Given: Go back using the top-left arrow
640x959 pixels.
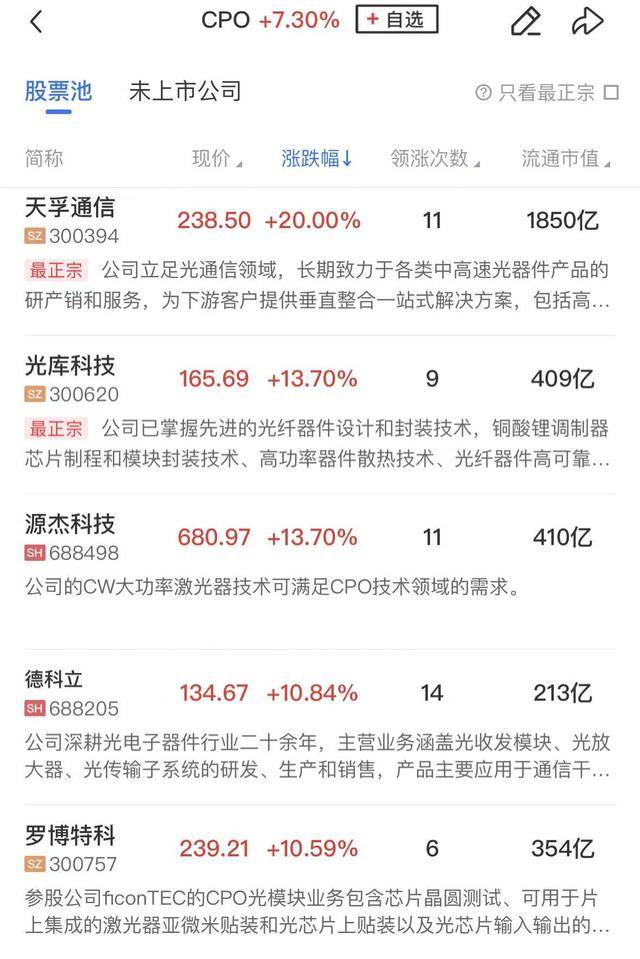Looking at the screenshot, I should [x=37, y=21].
